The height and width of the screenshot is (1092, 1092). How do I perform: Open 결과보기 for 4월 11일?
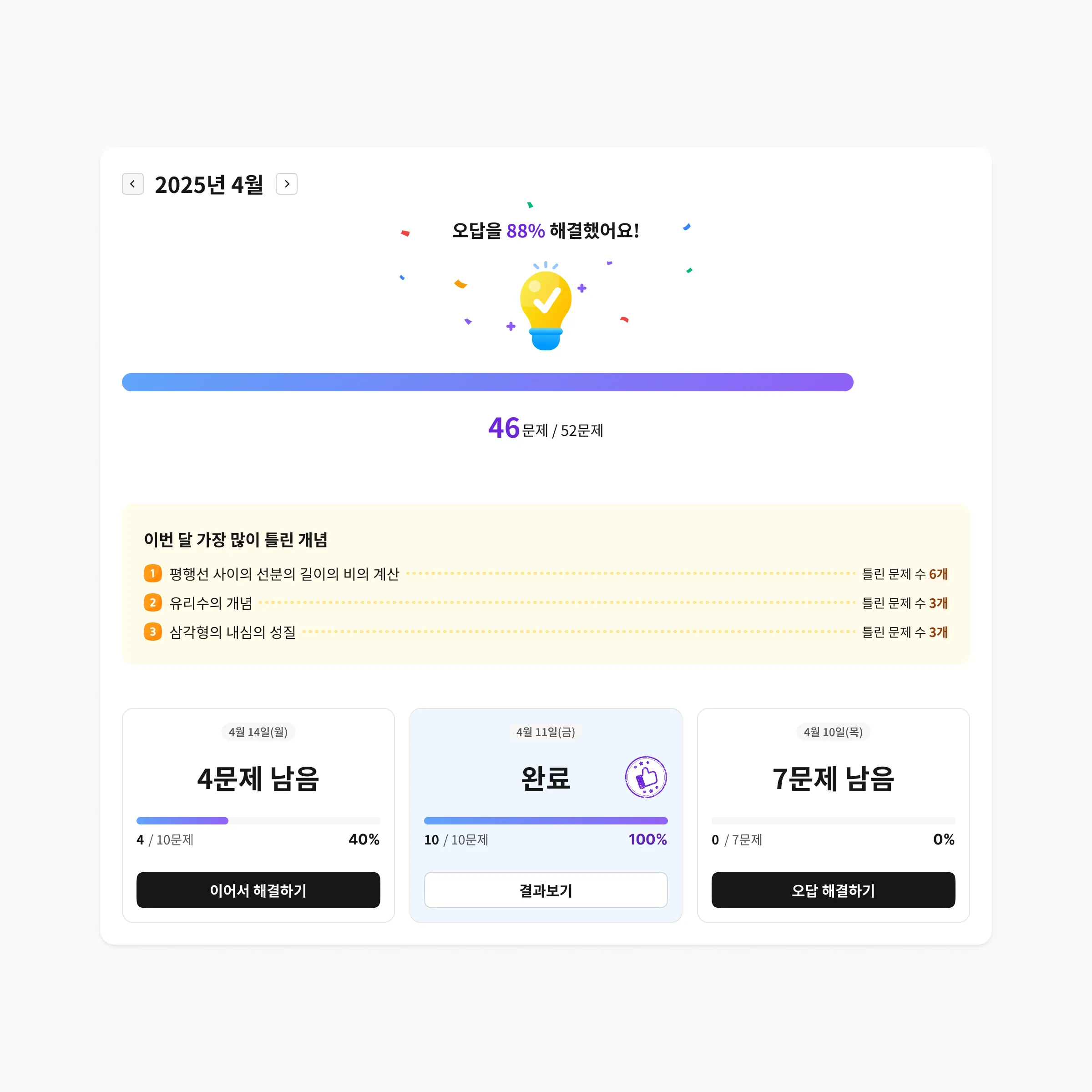click(x=546, y=890)
